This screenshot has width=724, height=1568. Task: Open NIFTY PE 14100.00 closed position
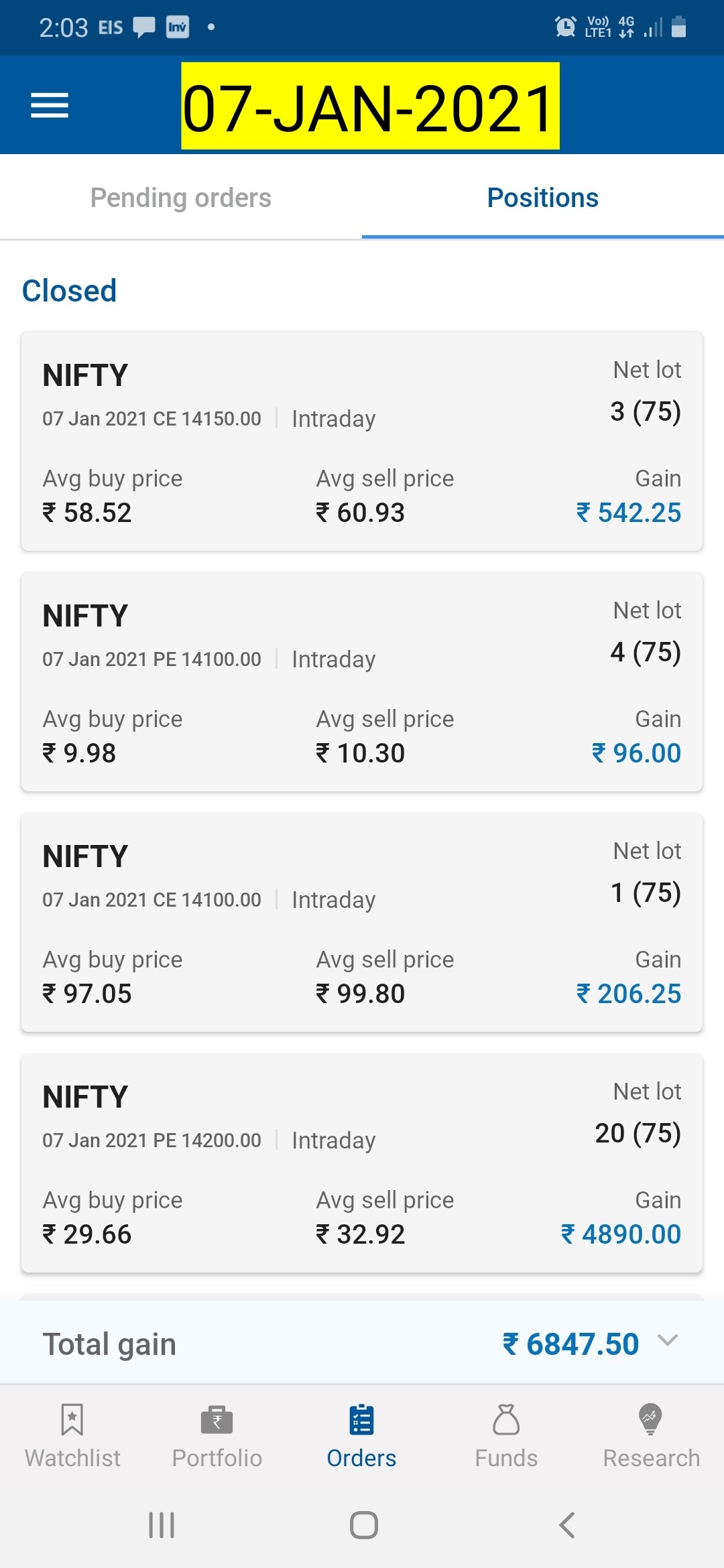(362, 681)
